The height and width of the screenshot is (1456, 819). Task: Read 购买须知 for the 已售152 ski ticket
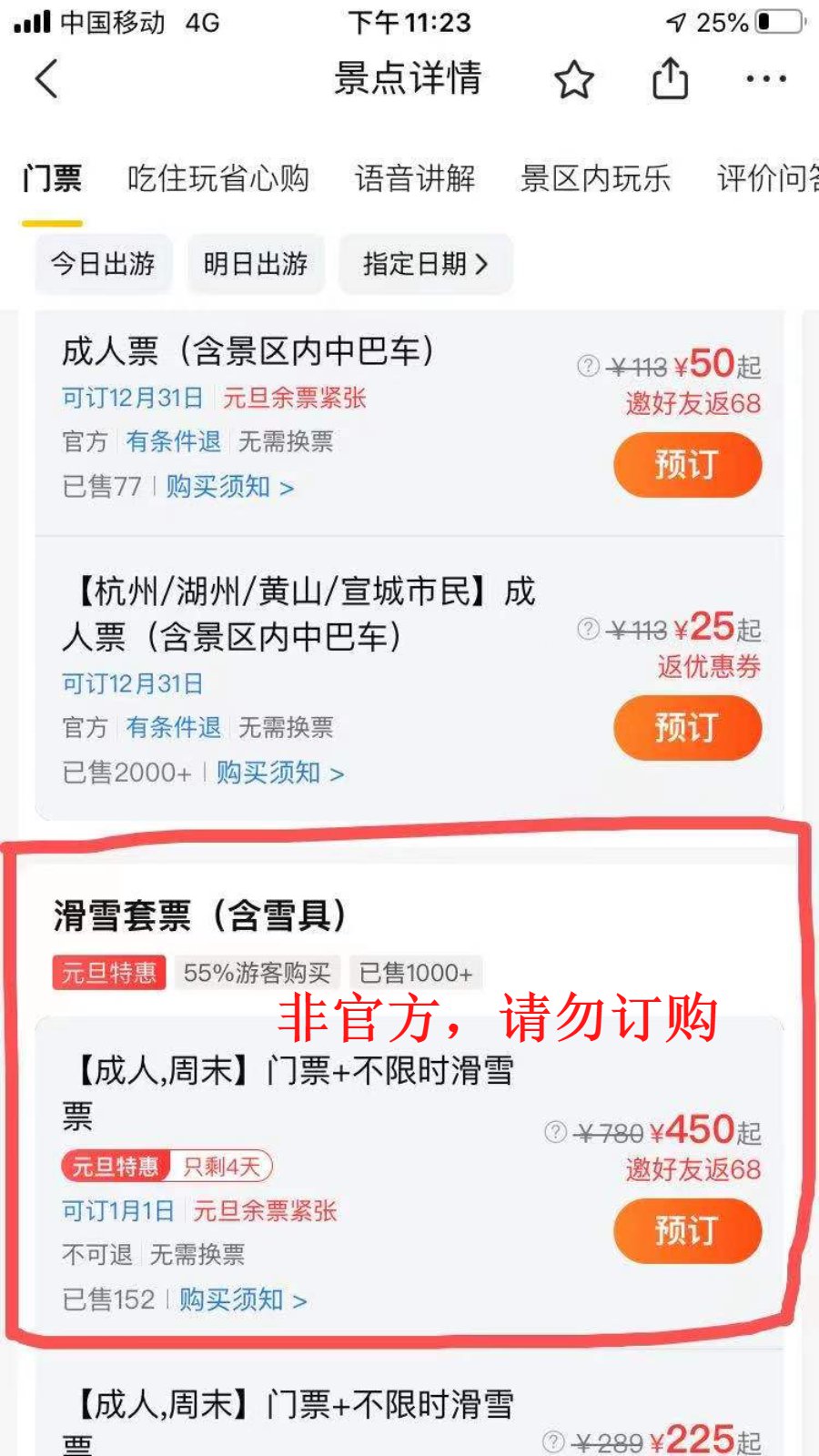tap(242, 1299)
